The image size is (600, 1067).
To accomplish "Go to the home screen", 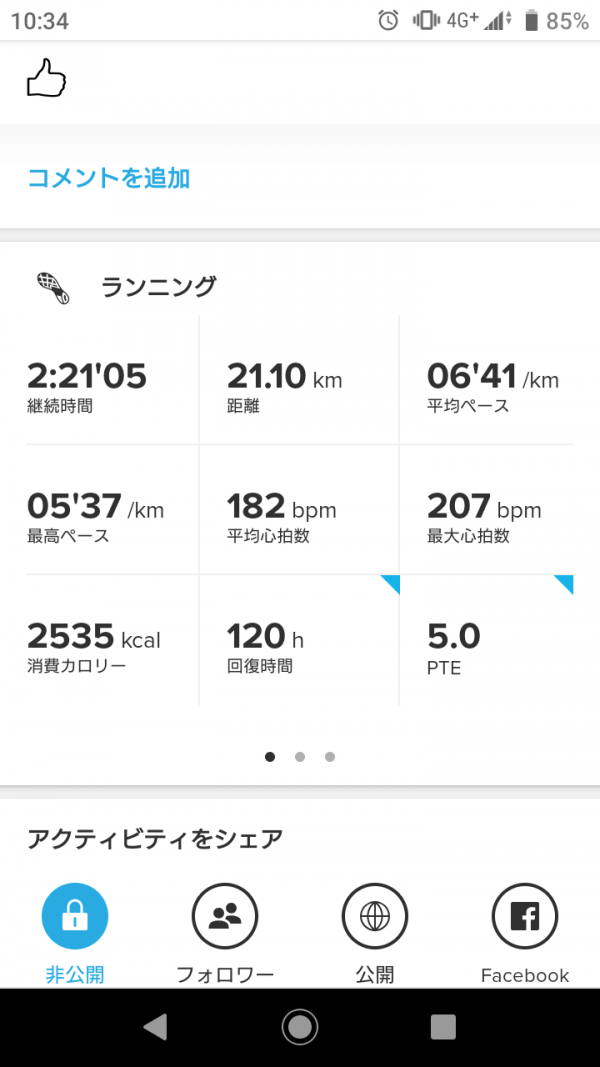I will click(300, 1026).
